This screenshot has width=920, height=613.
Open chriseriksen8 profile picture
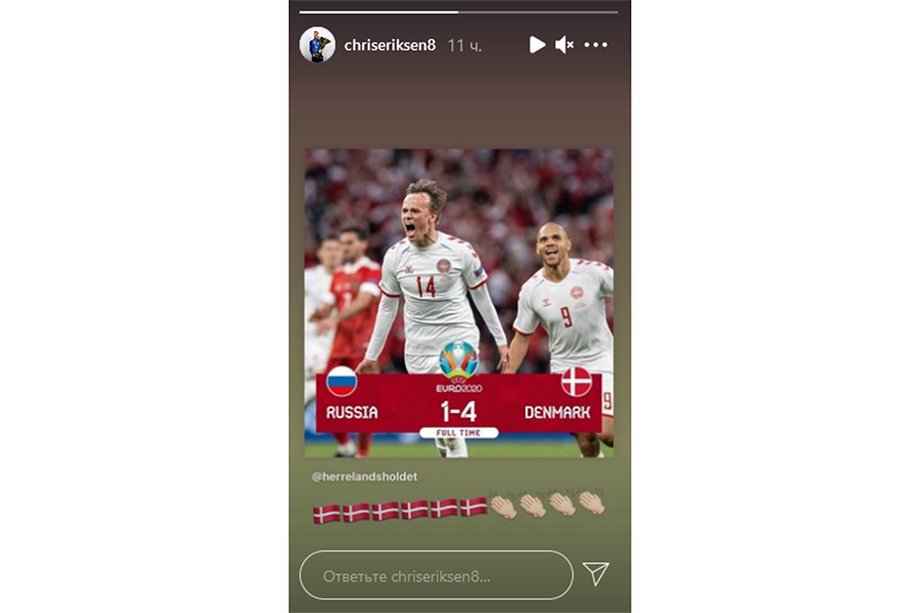tap(317, 45)
